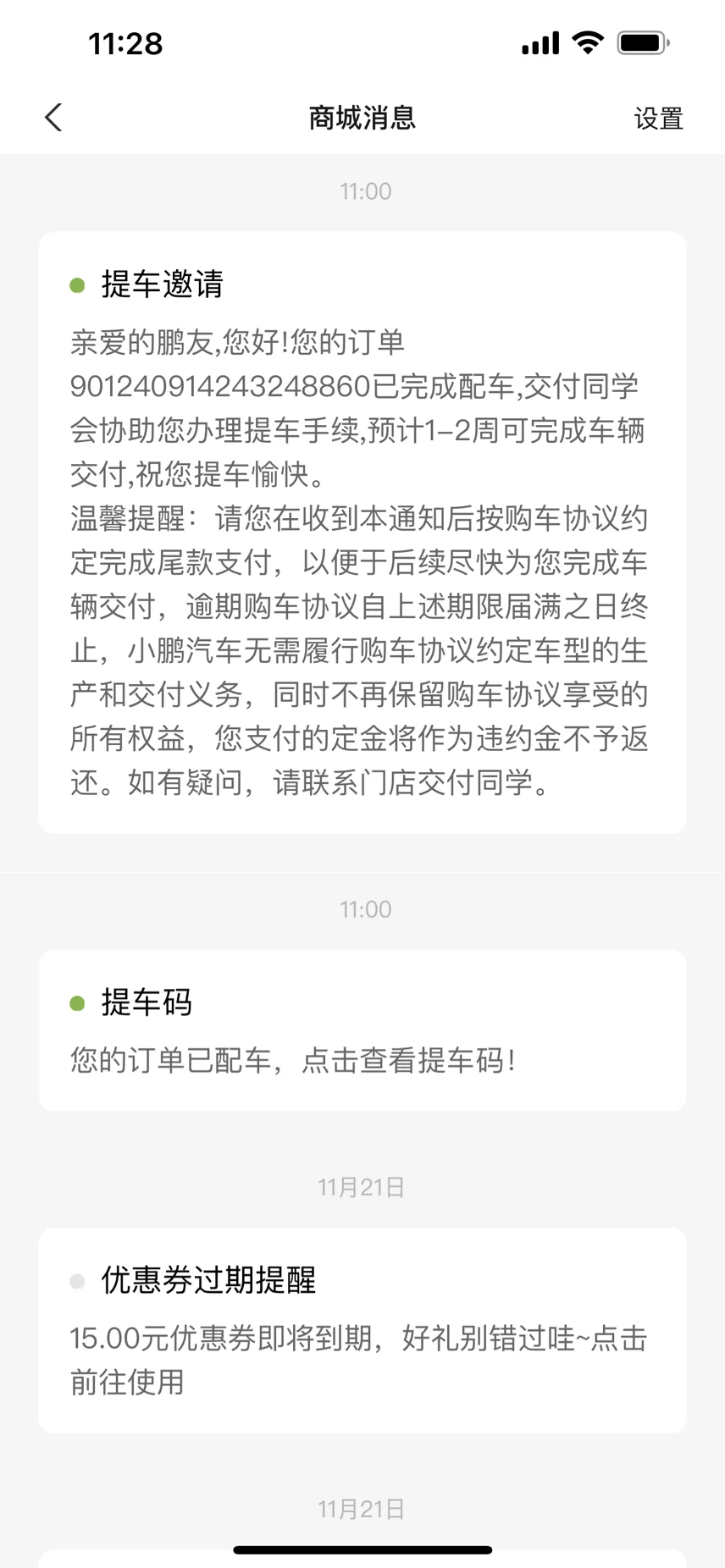Go back using the top-left arrow
Screen dimensions: 725x1568
(53, 118)
